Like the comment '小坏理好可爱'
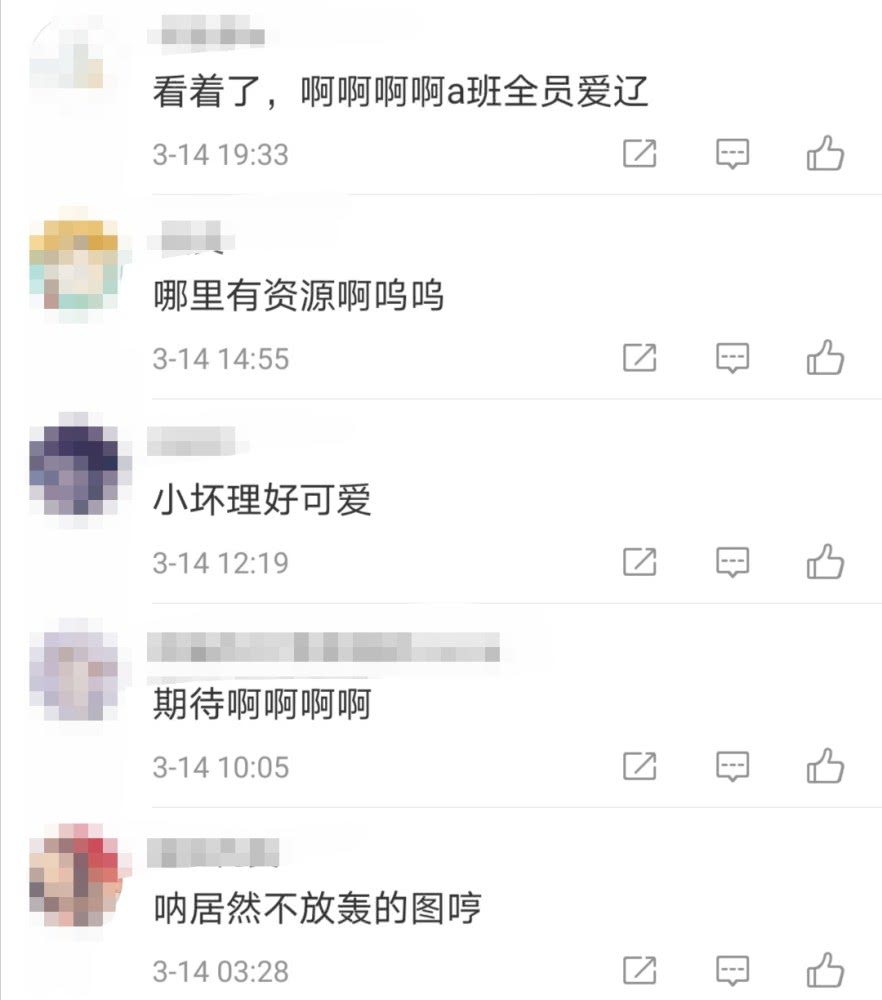 click(x=825, y=562)
